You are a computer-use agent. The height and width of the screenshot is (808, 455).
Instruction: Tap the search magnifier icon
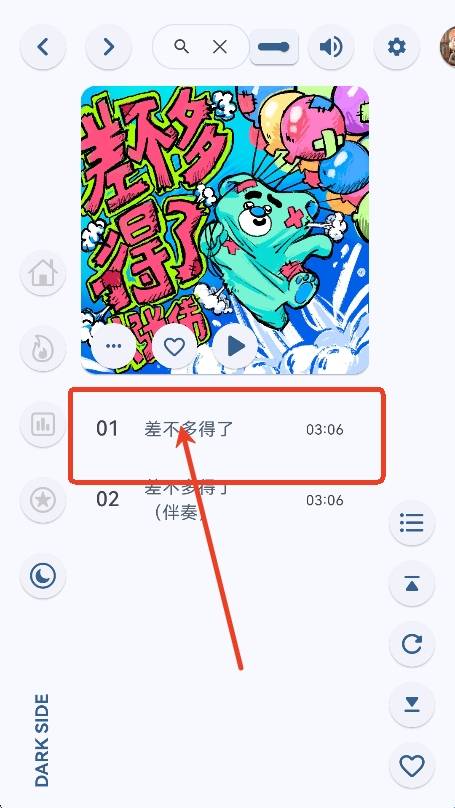point(181,47)
